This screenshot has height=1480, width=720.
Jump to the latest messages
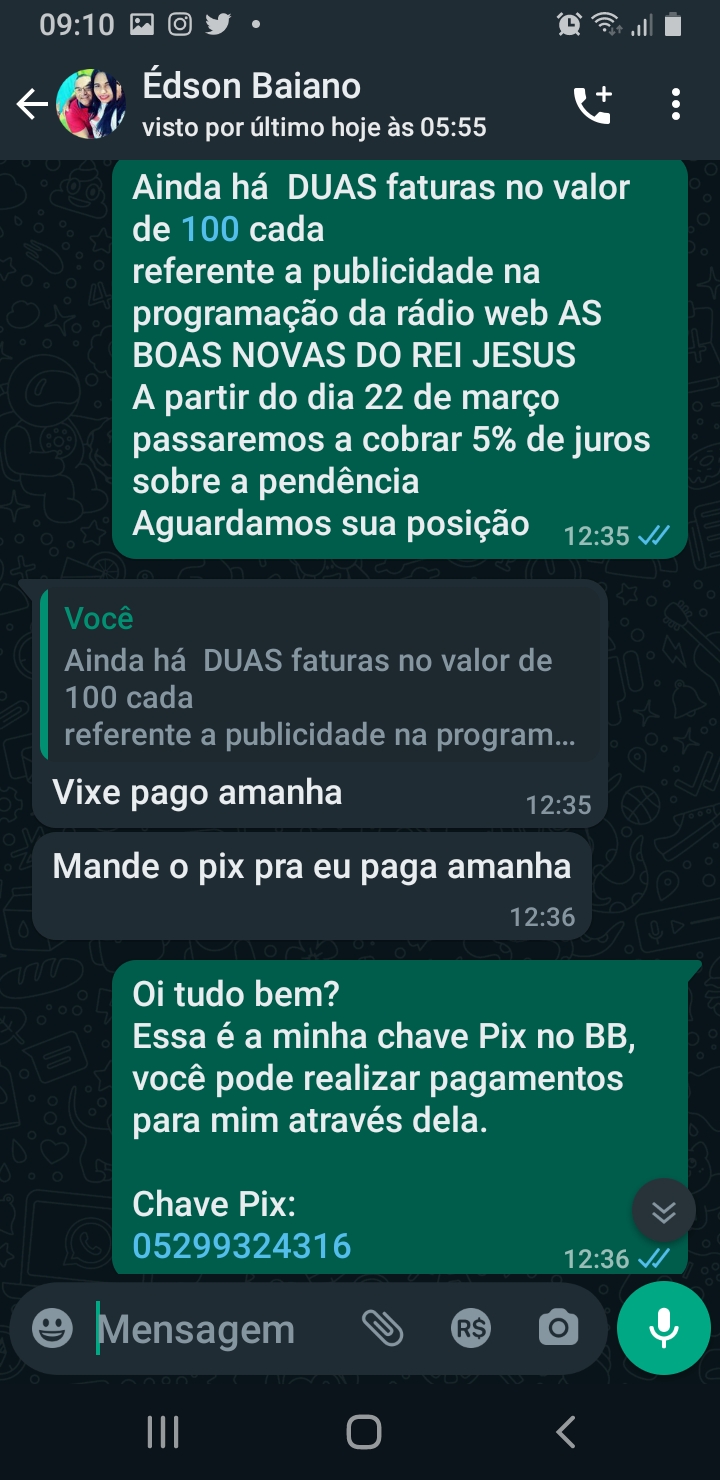click(x=663, y=1211)
